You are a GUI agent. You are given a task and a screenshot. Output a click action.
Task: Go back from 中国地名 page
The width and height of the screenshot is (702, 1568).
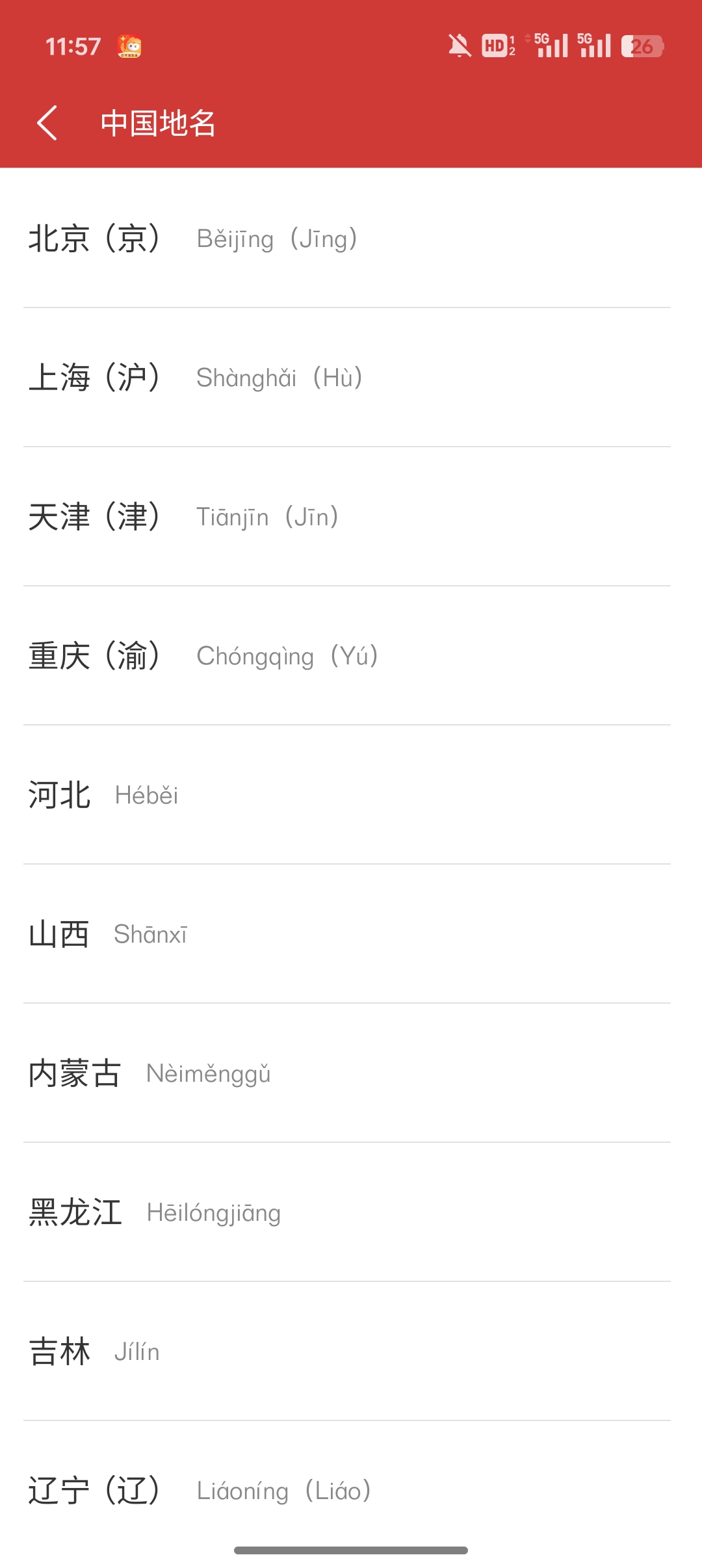point(47,123)
